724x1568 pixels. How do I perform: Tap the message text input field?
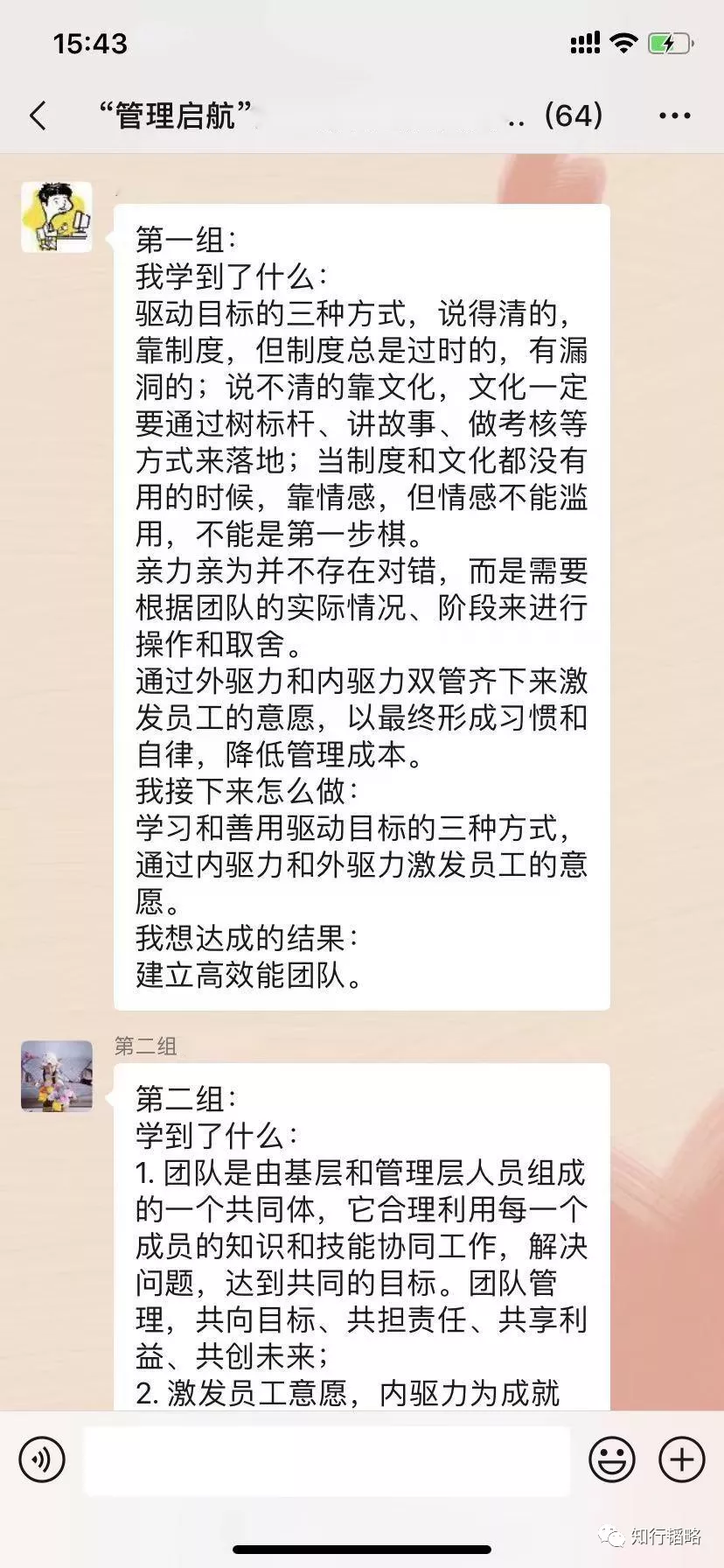pos(326,1459)
